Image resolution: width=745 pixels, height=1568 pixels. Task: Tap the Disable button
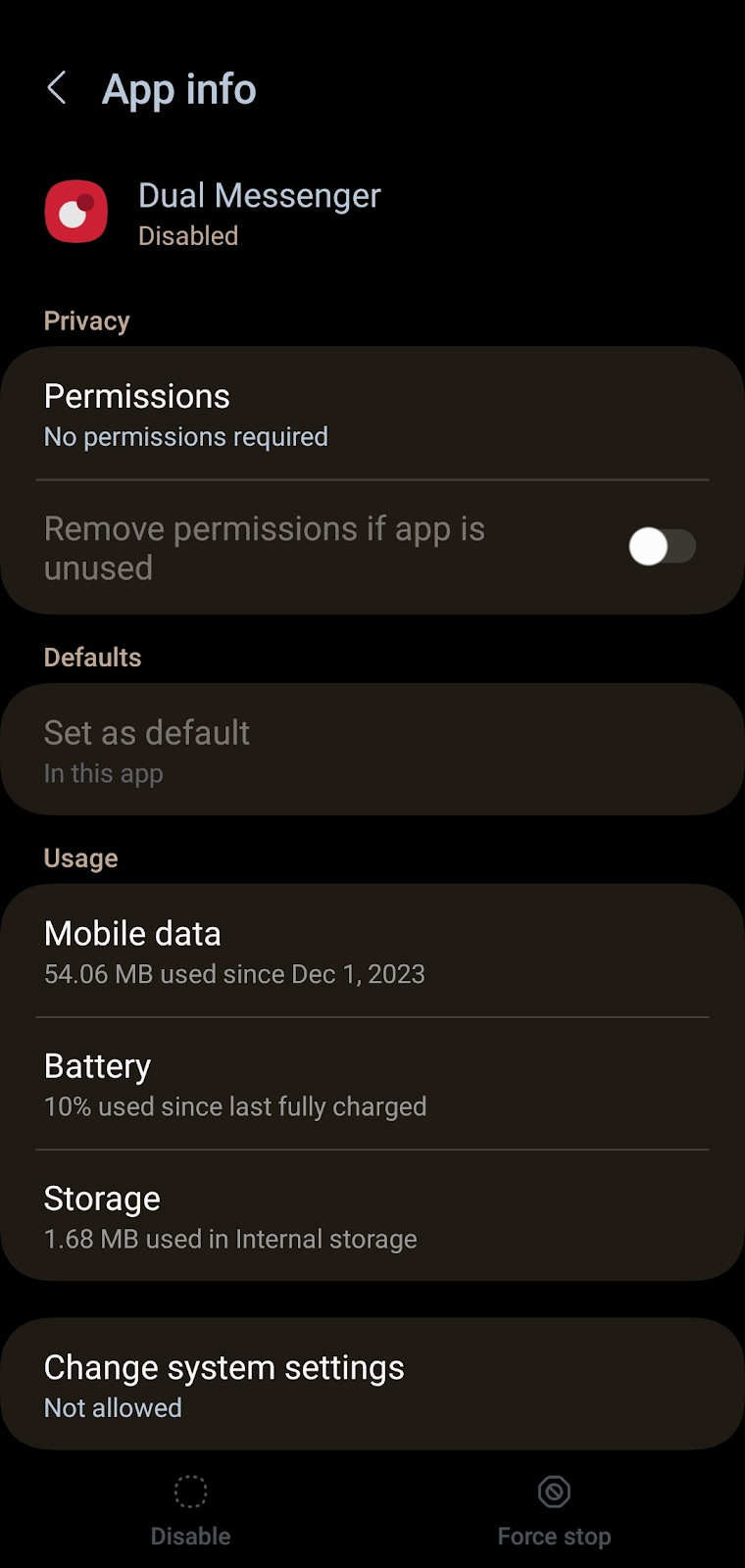click(x=190, y=1511)
